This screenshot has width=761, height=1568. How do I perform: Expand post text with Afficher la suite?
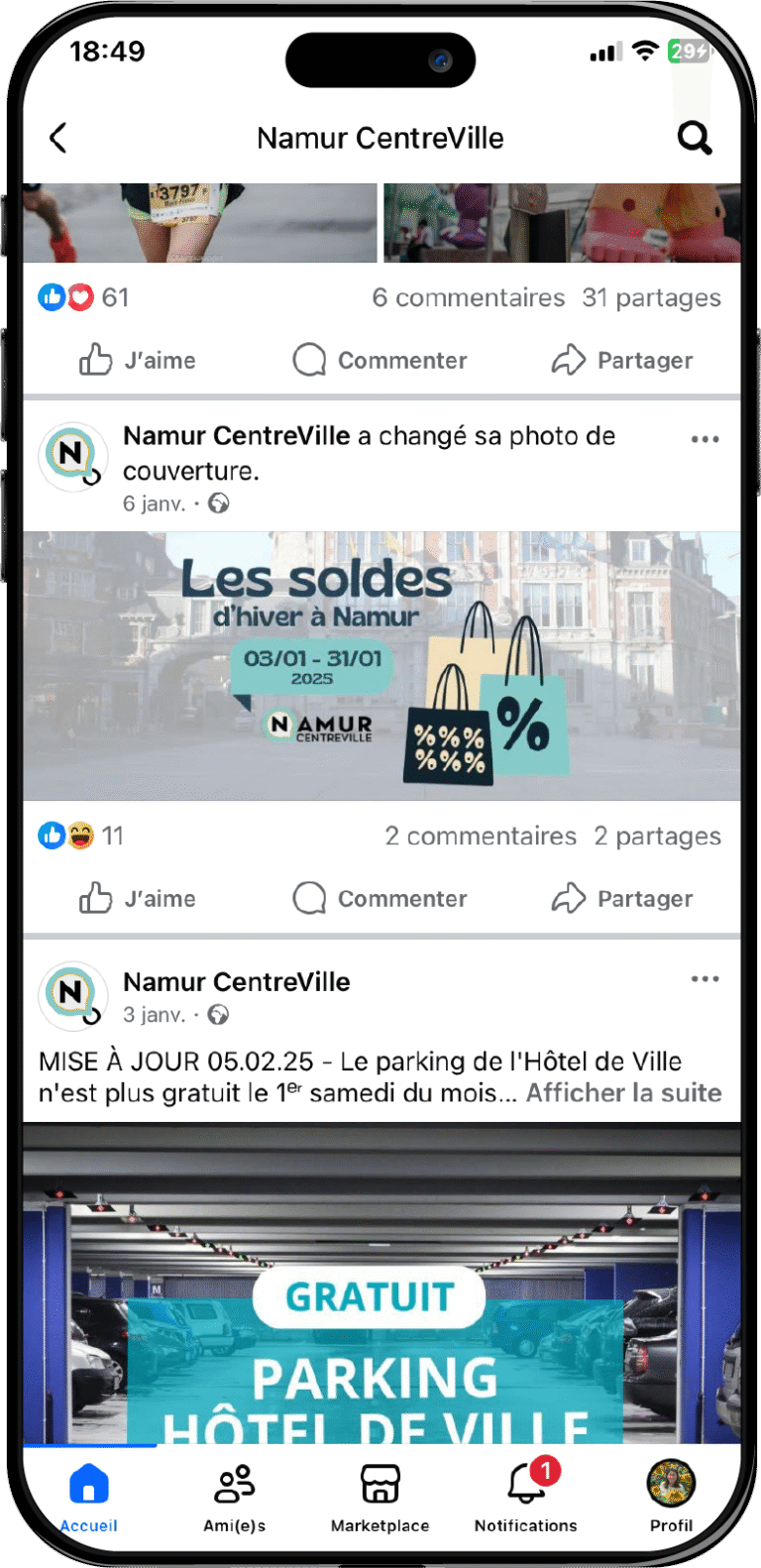click(623, 1092)
